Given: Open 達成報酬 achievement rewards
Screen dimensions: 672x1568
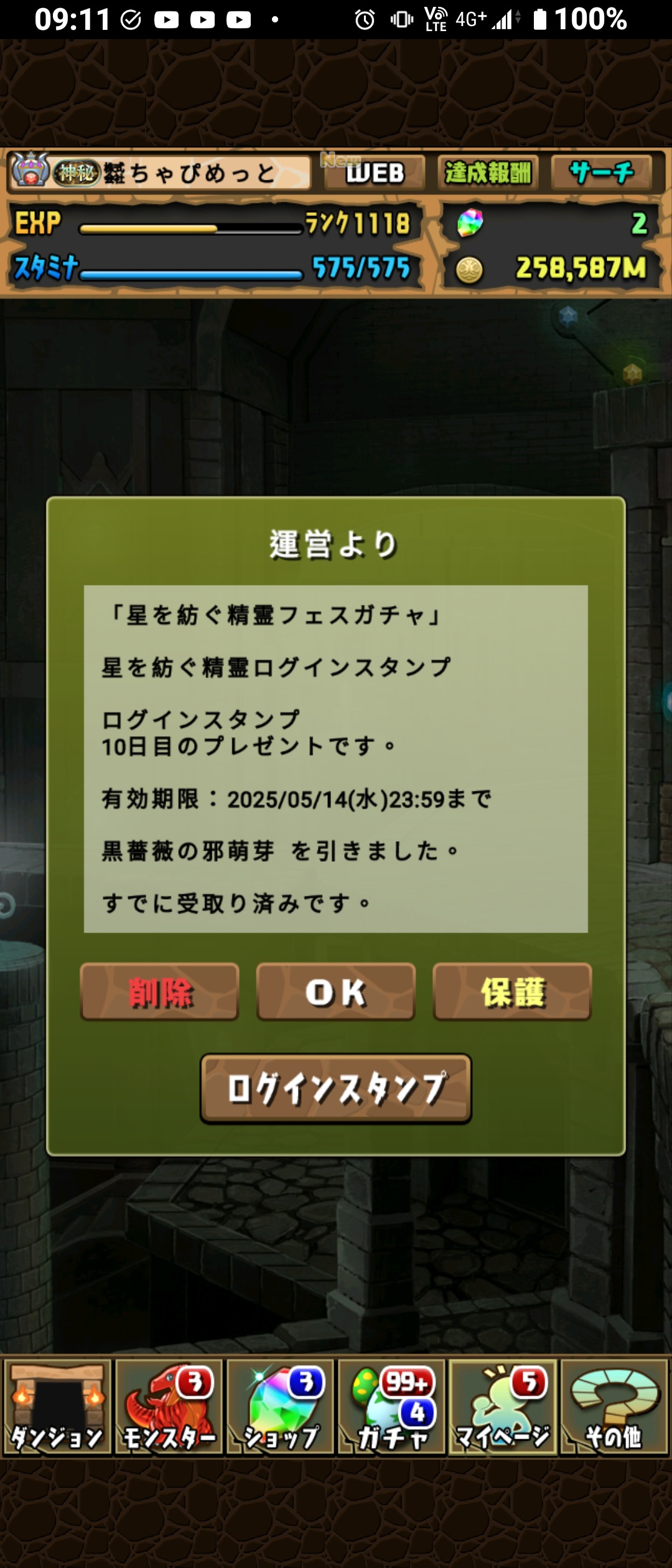Looking at the screenshot, I should pos(488,173).
